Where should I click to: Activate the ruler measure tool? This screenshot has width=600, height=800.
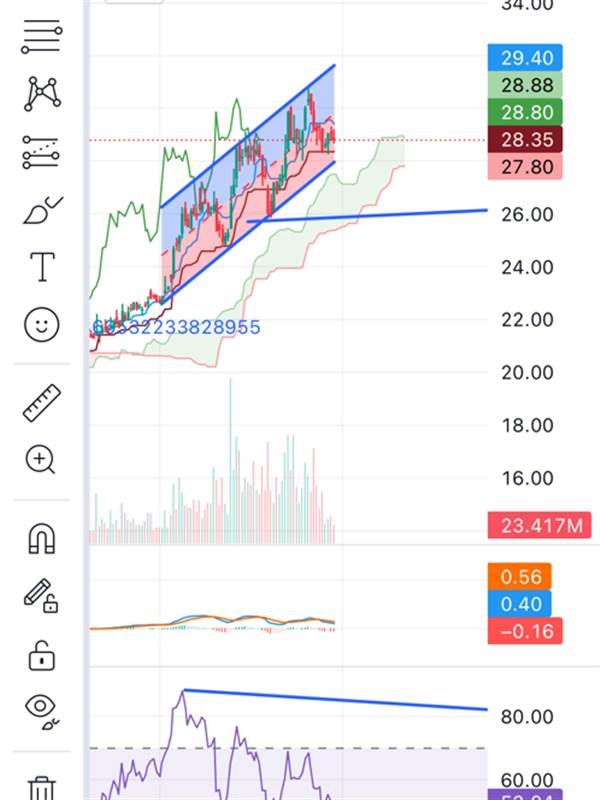41,402
